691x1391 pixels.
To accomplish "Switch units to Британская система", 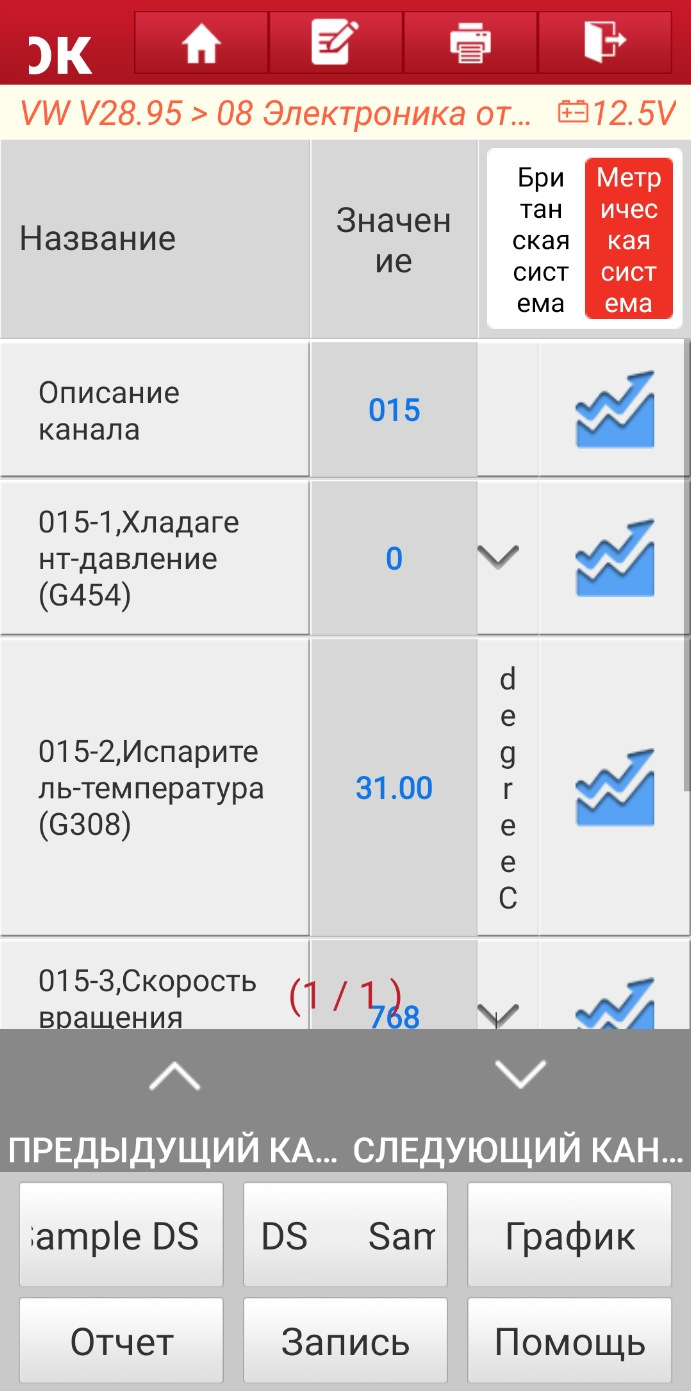I will click(x=541, y=240).
